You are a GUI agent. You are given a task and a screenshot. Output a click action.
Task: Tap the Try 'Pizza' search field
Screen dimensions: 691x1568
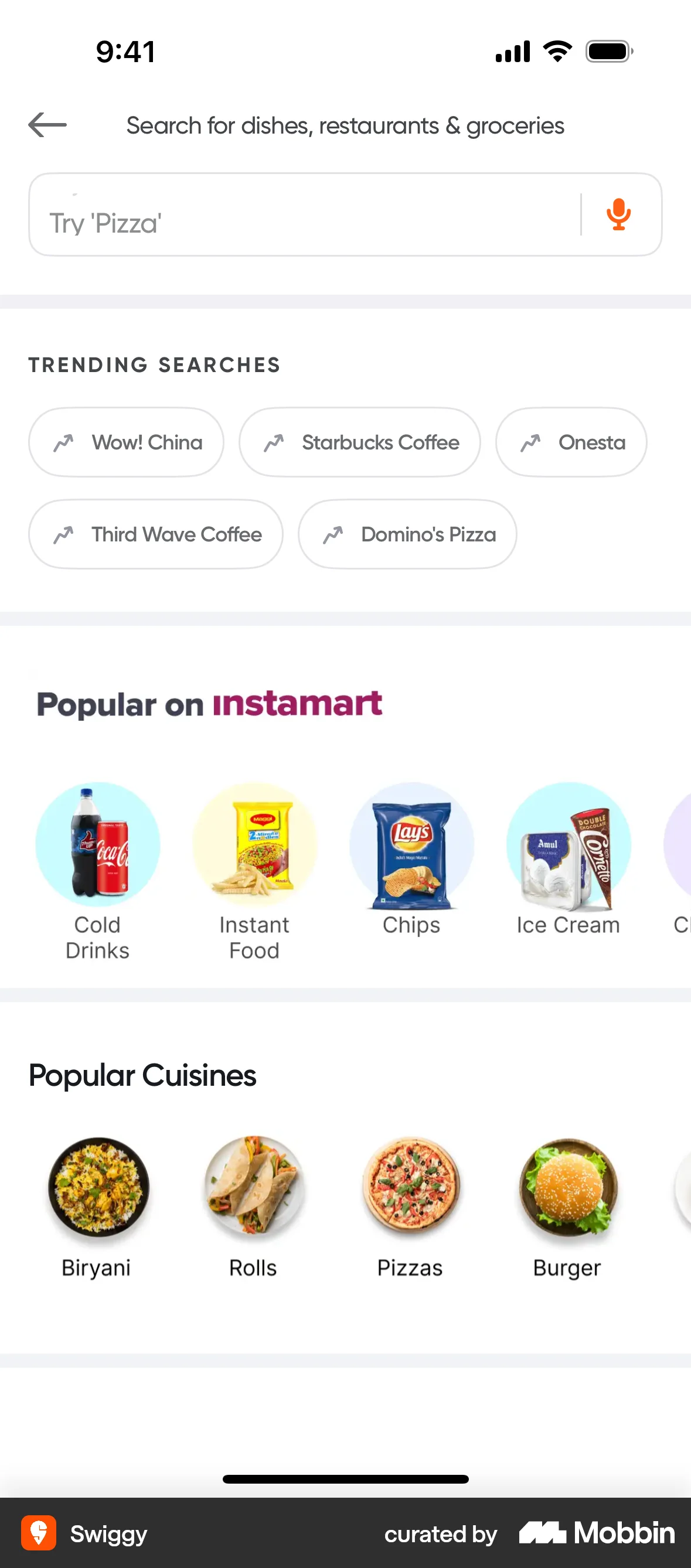pyautogui.click(x=304, y=216)
